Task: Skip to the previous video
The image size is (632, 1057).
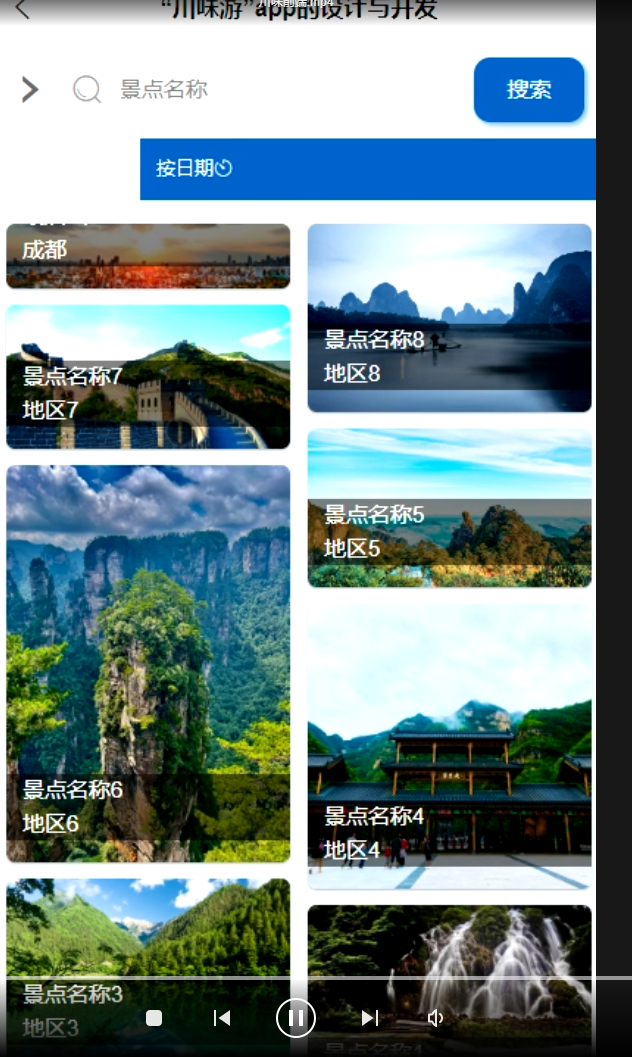Action: (222, 1018)
